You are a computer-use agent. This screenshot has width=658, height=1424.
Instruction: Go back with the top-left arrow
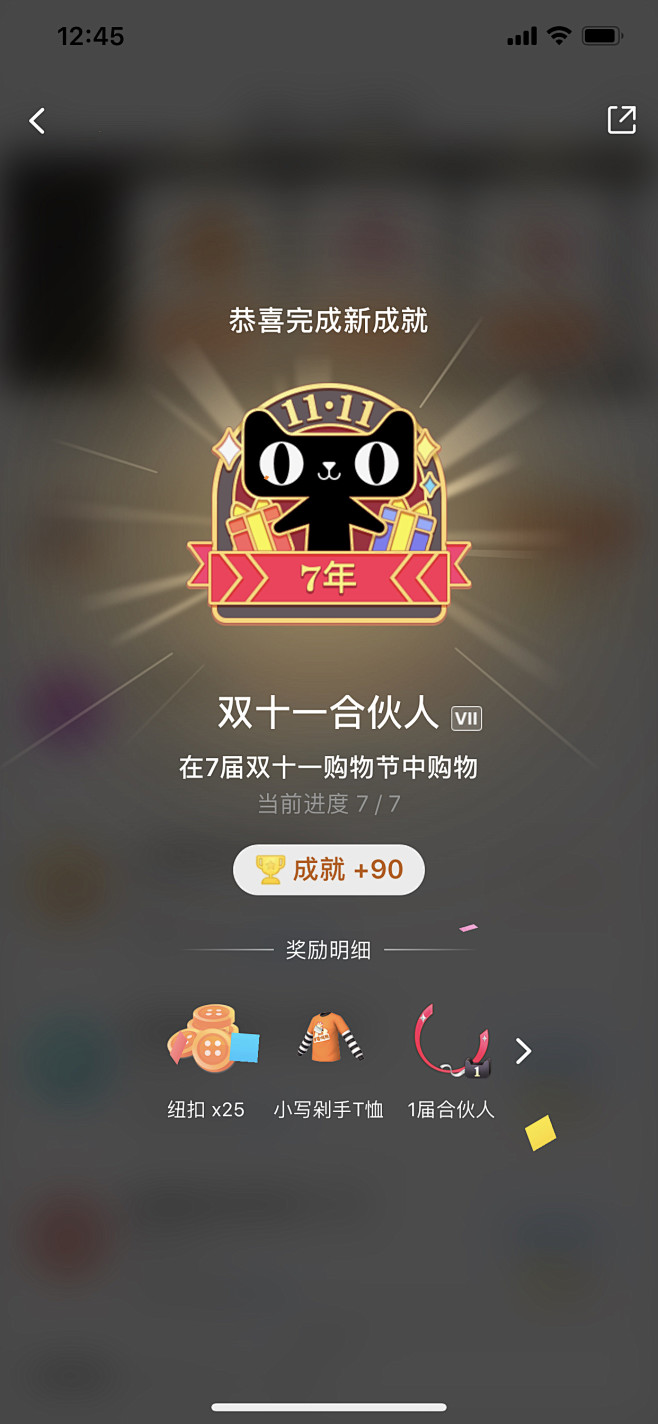(37, 121)
